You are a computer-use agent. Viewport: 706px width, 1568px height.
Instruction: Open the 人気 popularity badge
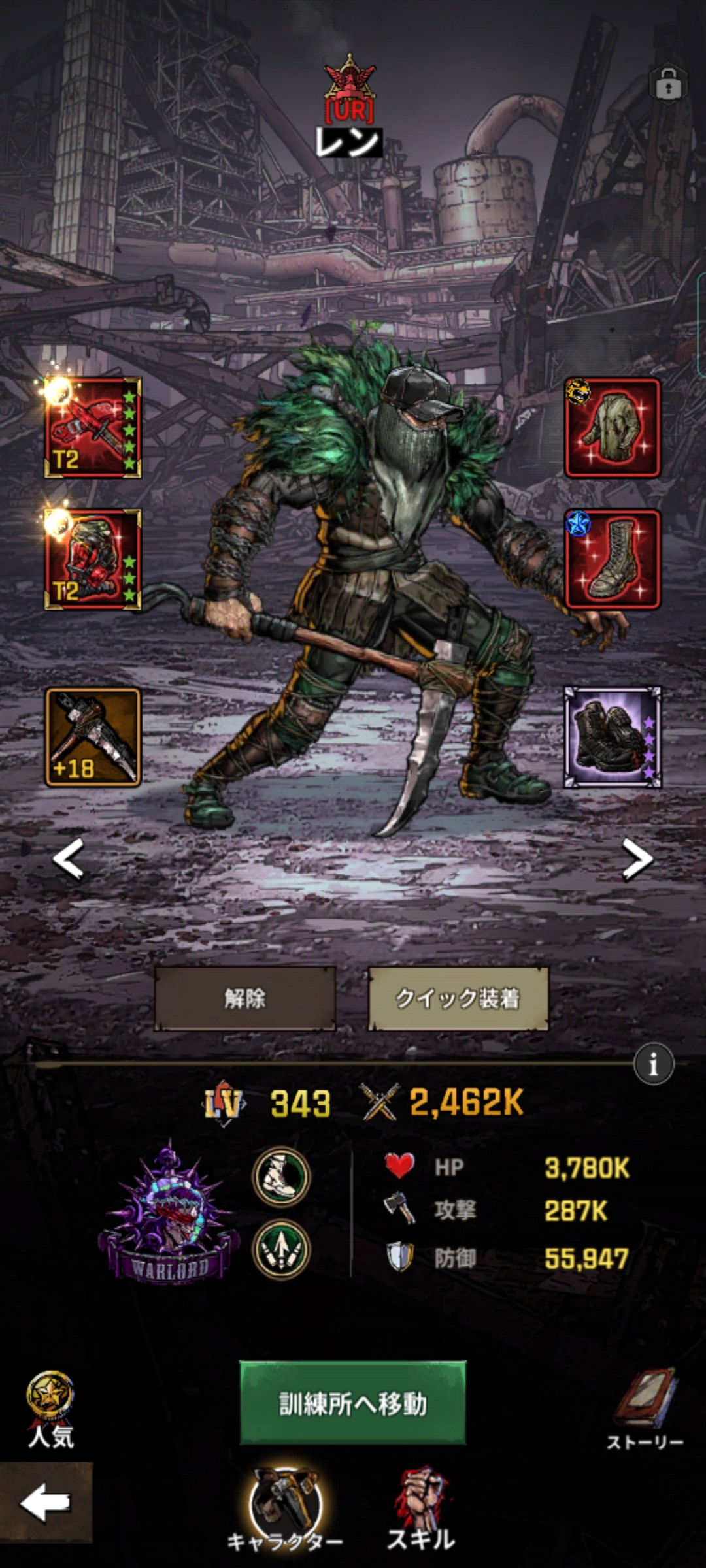click(50, 1408)
